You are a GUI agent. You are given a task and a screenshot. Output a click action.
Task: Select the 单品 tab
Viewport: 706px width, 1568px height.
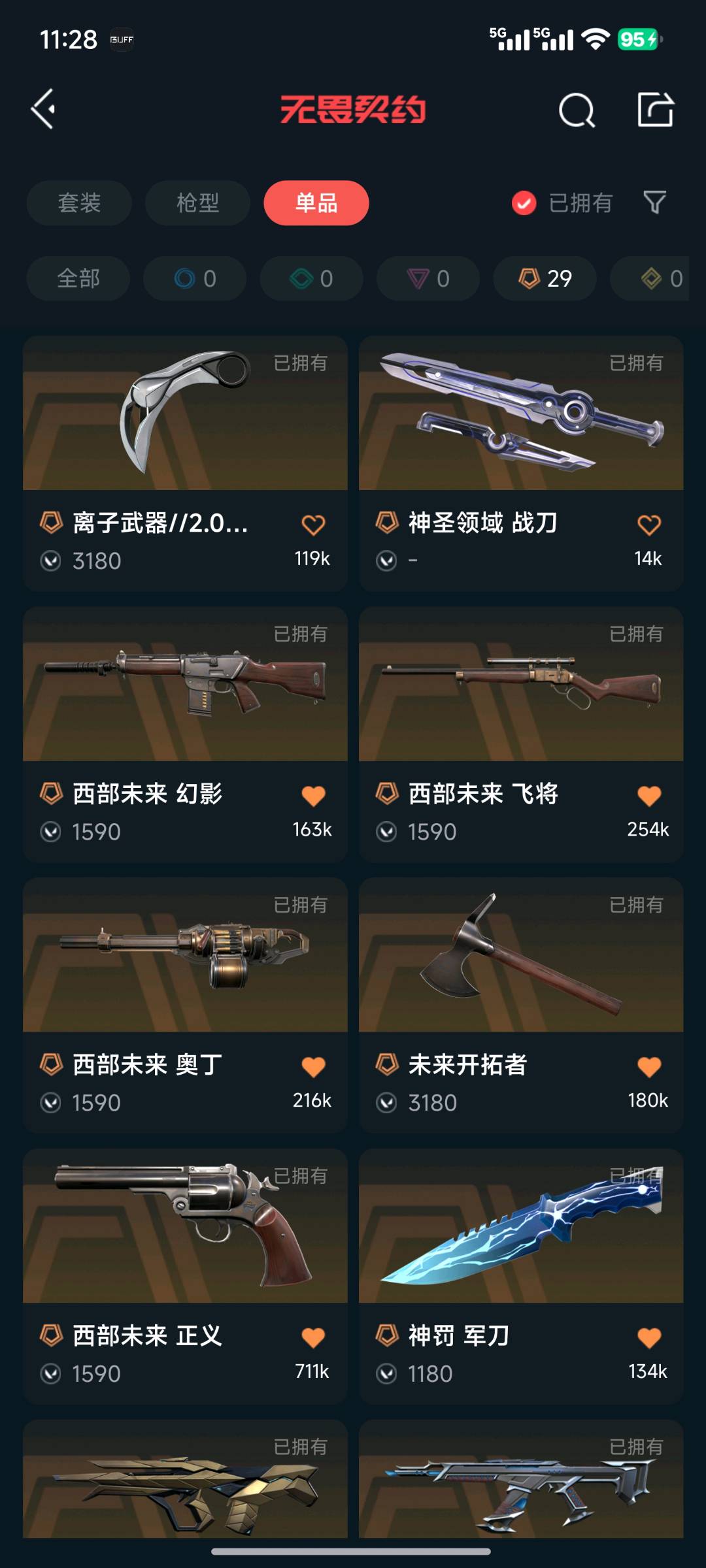[x=316, y=203]
